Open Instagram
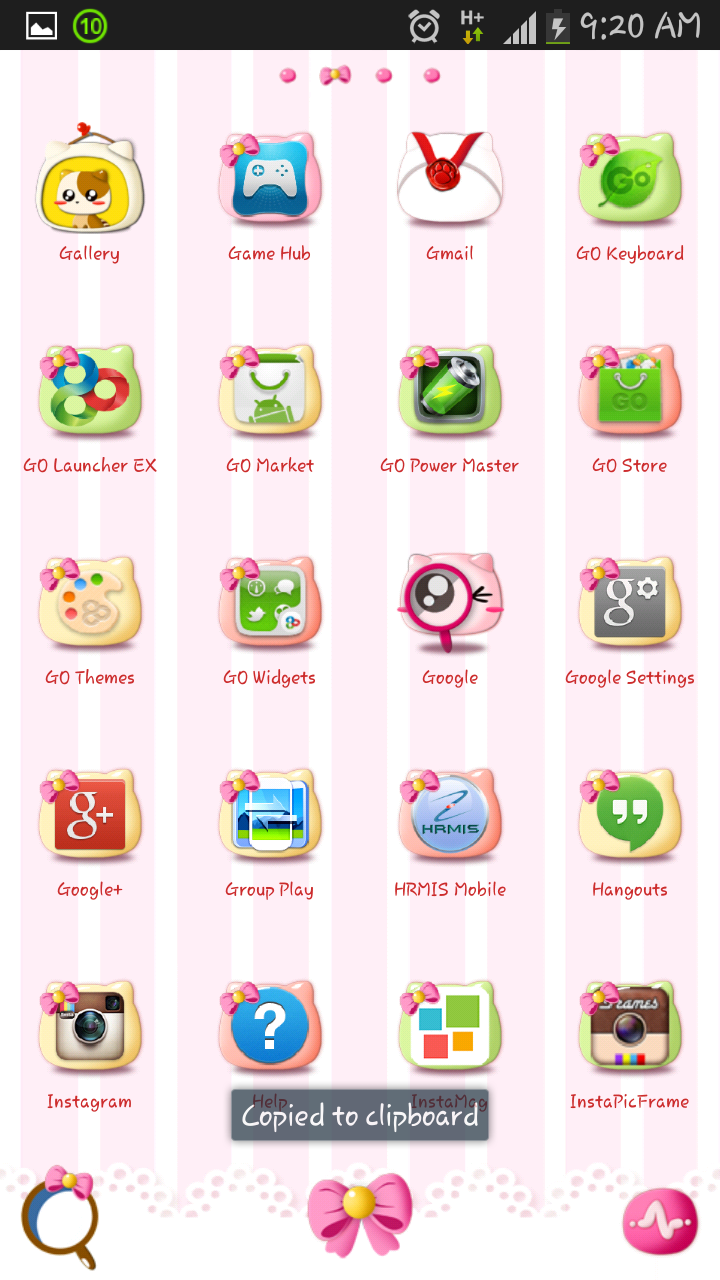The width and height of the screenshot is (720, 1280). click(90, 1029)
